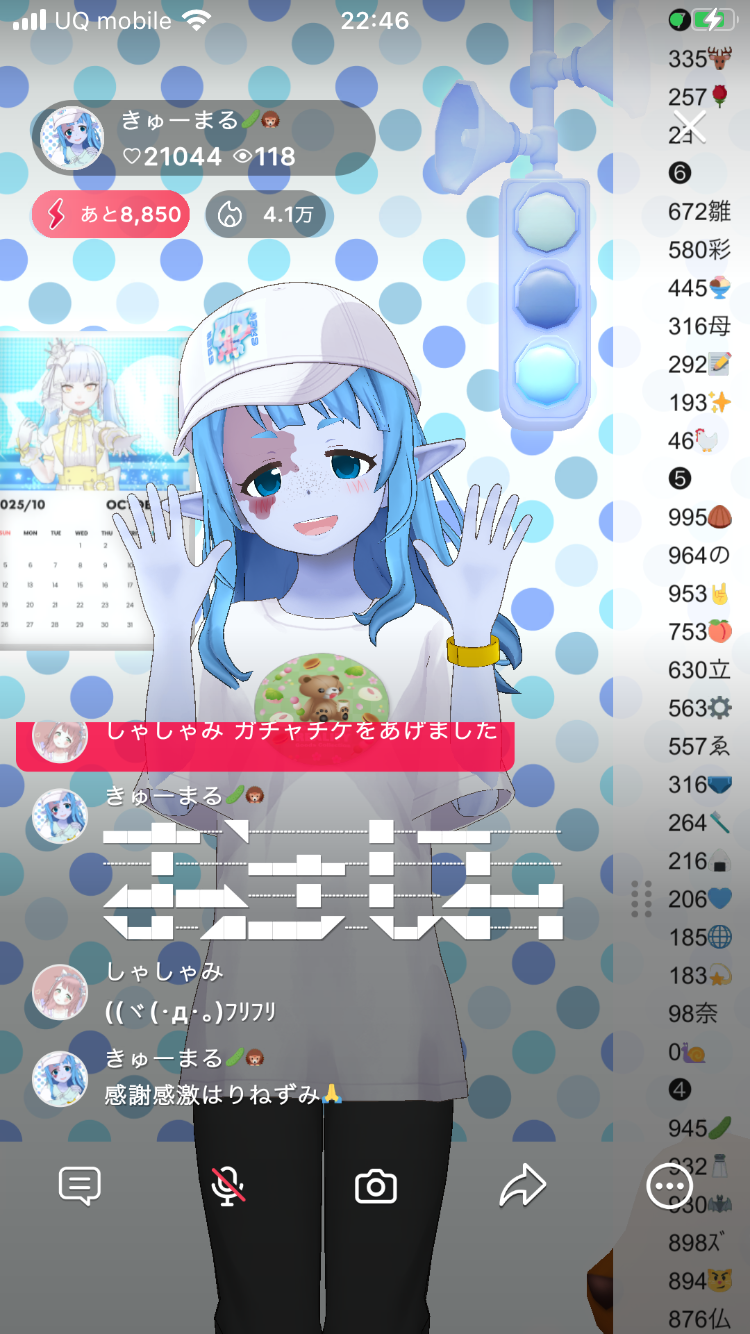The height and width of the screenshot is (1334, 750).
Task: Open the comment input
Action: (80, 1186)
